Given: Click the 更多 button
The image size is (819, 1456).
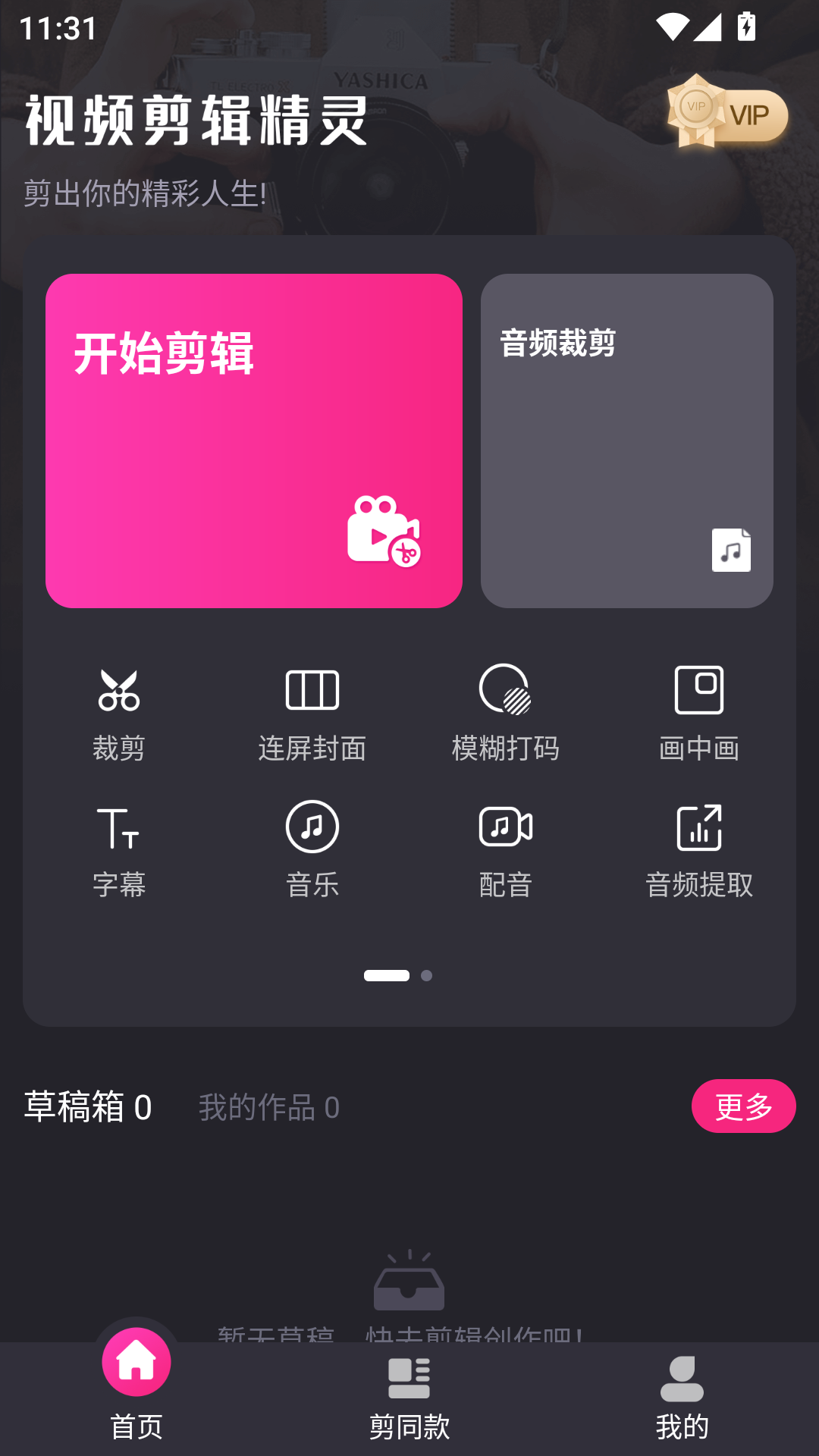Looking at the screenshot, I should tap(744, 1106).
